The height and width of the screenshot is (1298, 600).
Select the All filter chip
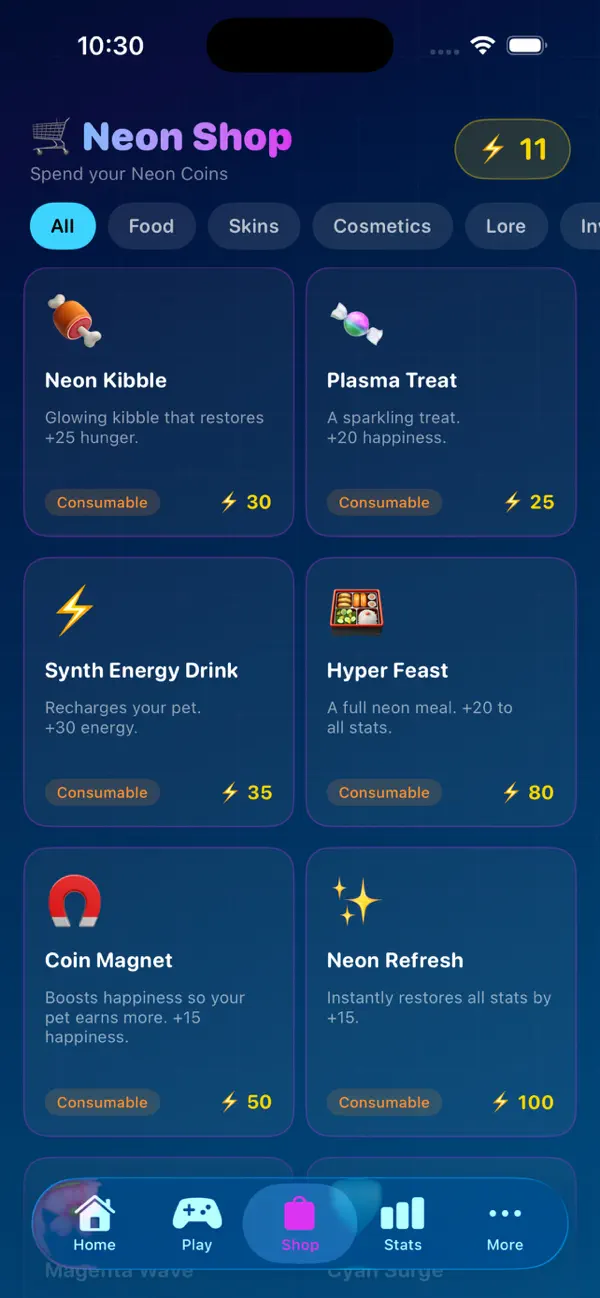coord(62,226)
